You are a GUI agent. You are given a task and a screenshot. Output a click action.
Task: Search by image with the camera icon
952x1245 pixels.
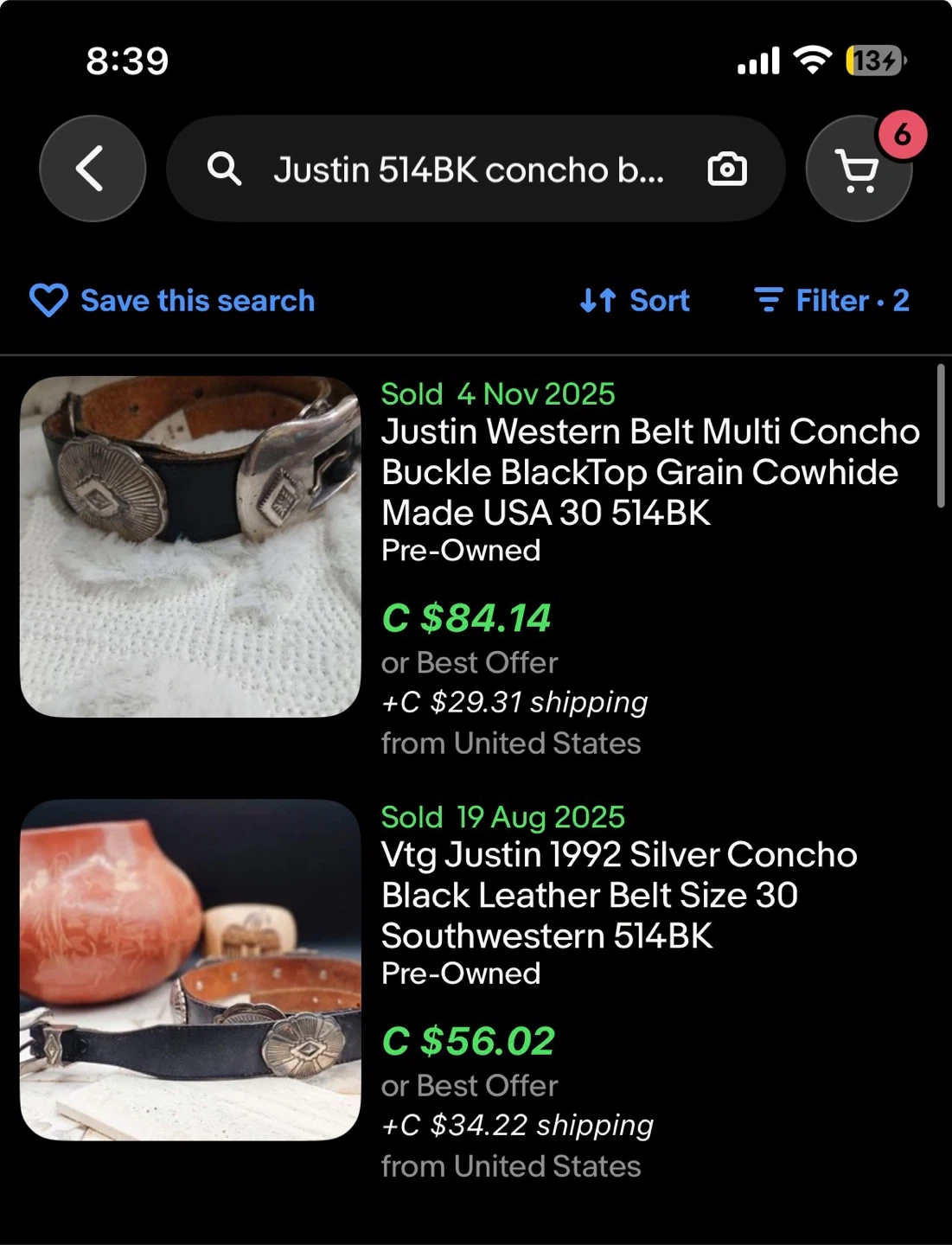point(727,169)
